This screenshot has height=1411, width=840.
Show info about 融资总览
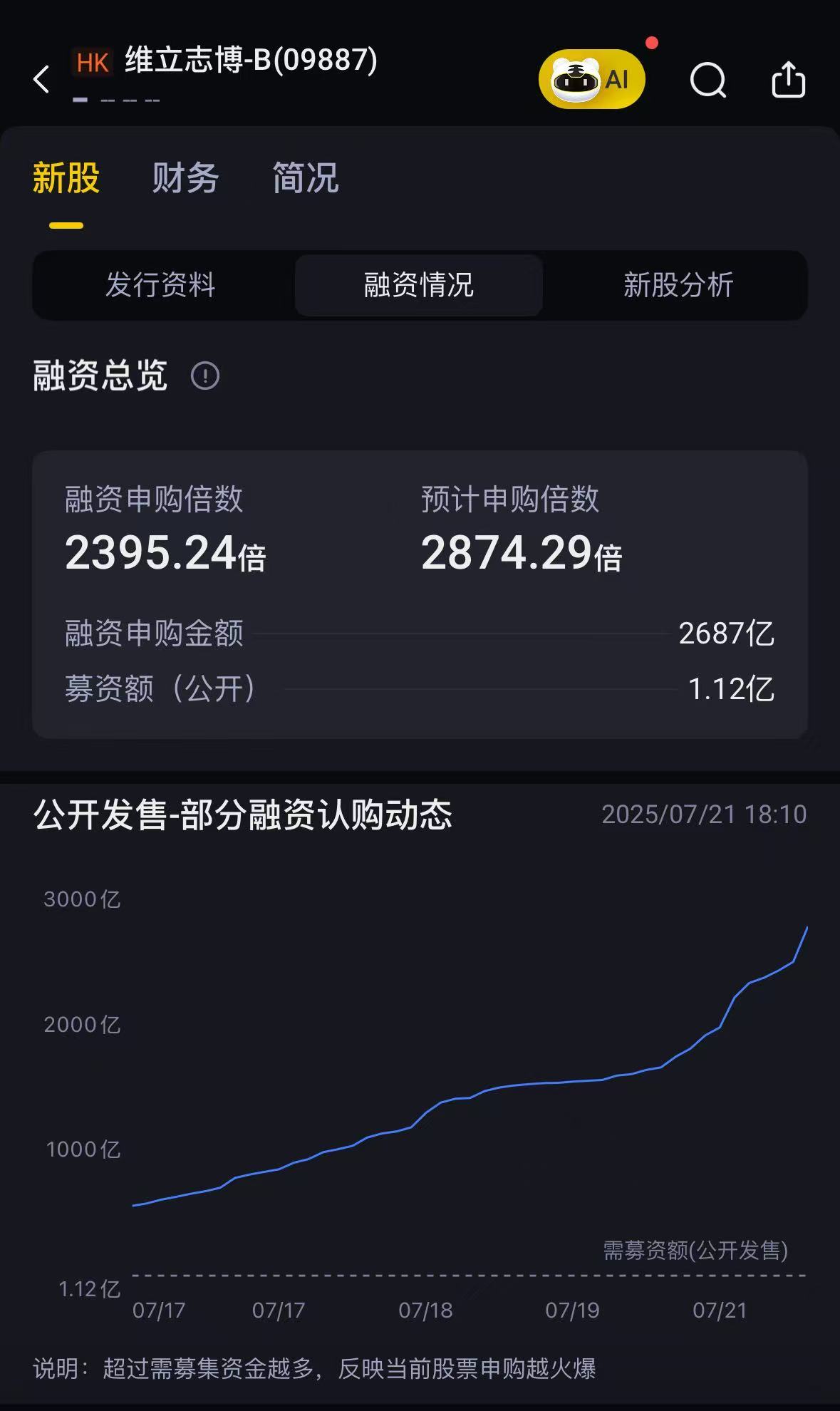pyautogui.click(x=205, y=376)
